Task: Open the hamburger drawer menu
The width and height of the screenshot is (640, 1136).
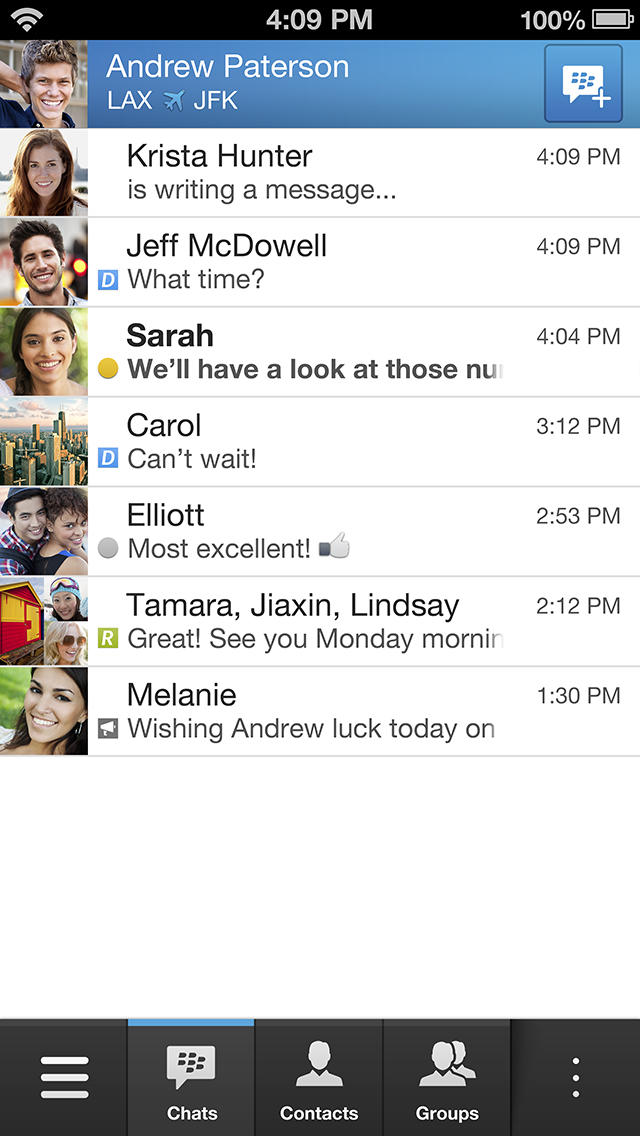Action: [x=64, y=1078]
